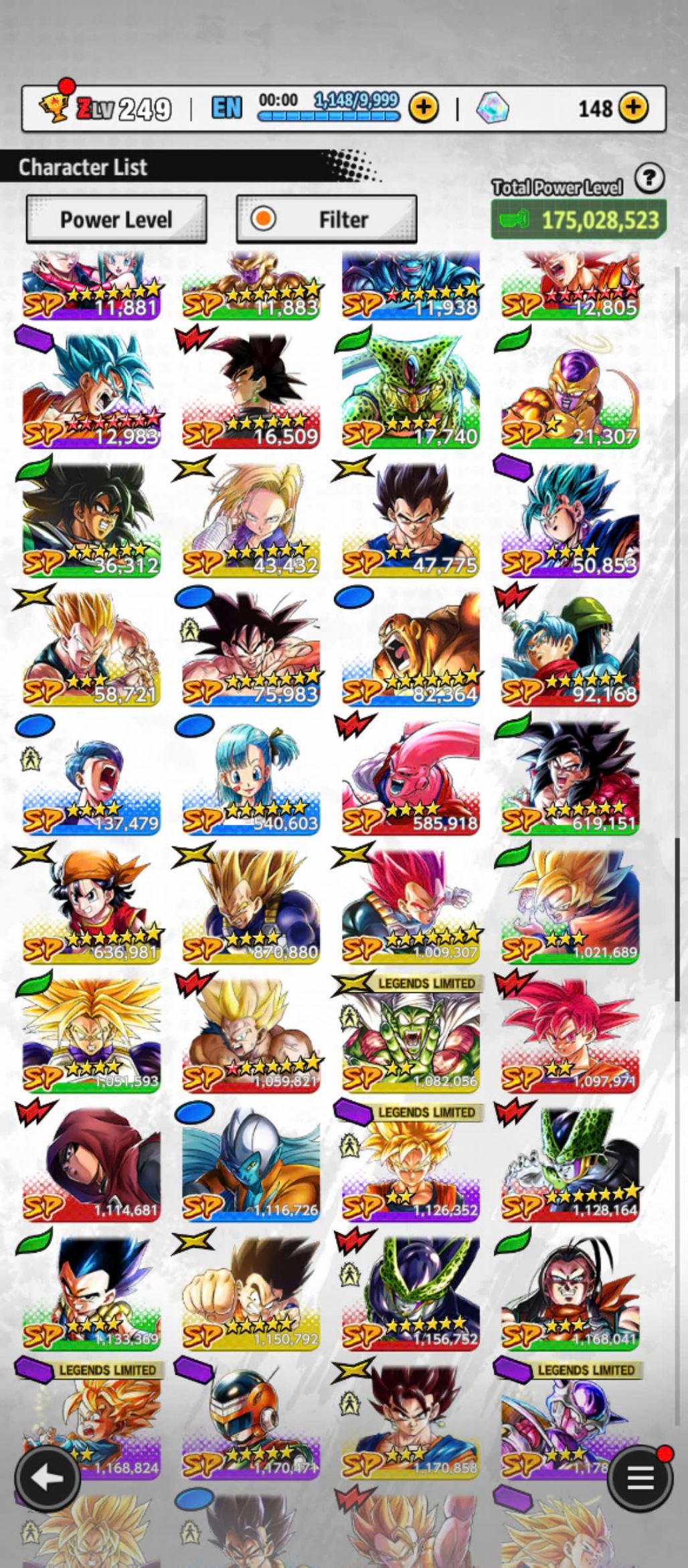Go back with the arrow button
688x1568 pixels.
[47, 1477]
